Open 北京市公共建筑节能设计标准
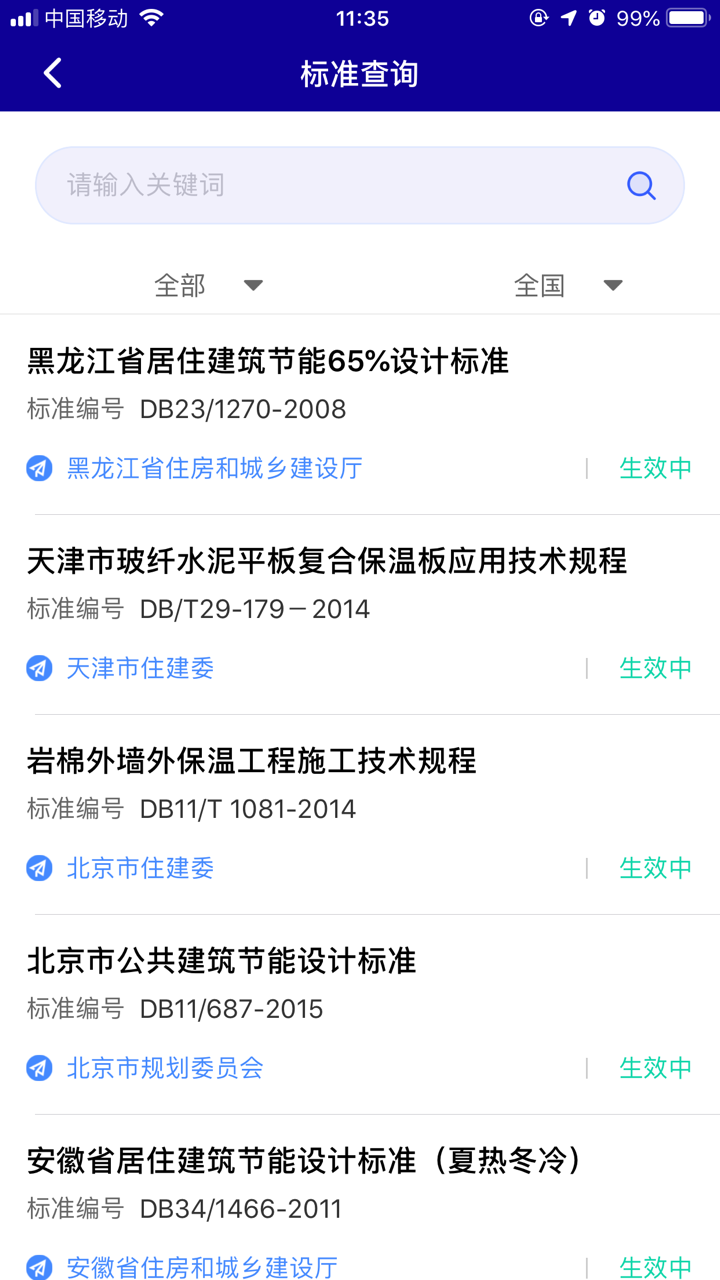The height and width of the screenshot is (1280, 720). point(221,961)
